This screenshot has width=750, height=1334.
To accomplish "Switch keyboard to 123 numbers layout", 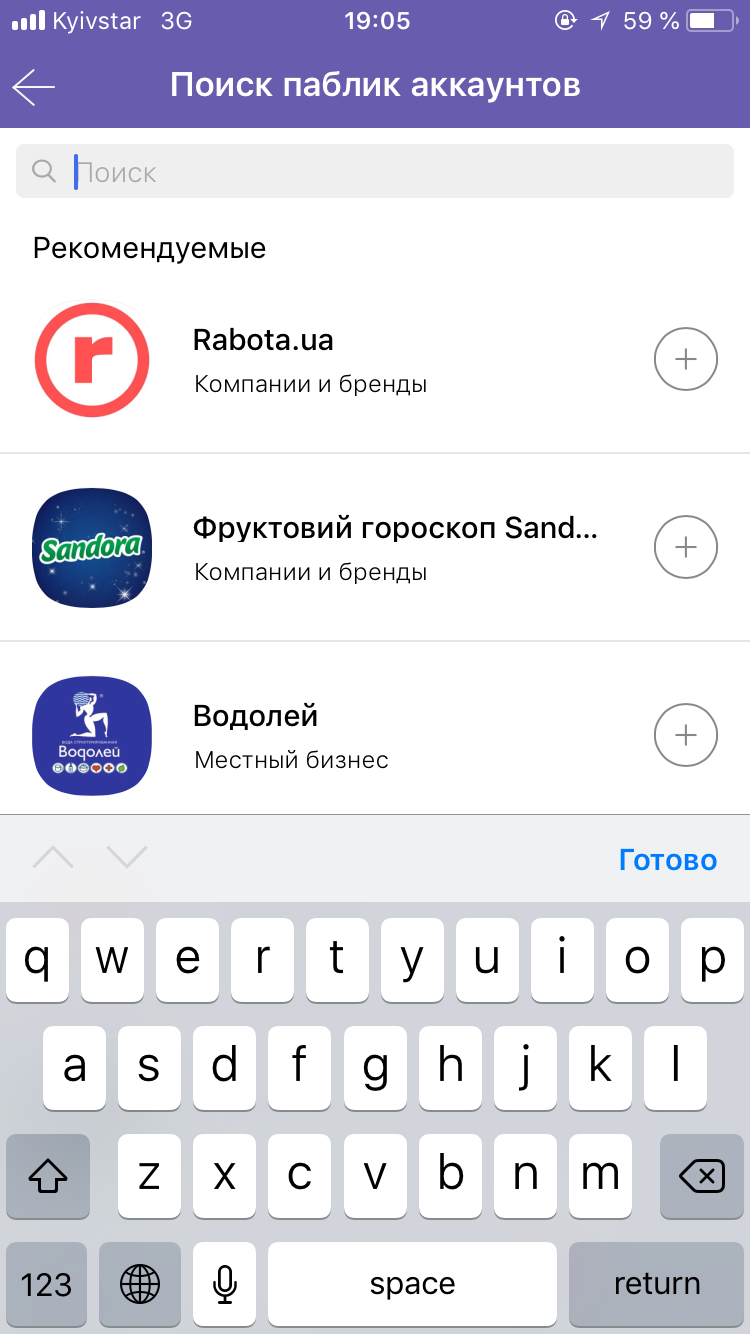I will coord(46,1283).
